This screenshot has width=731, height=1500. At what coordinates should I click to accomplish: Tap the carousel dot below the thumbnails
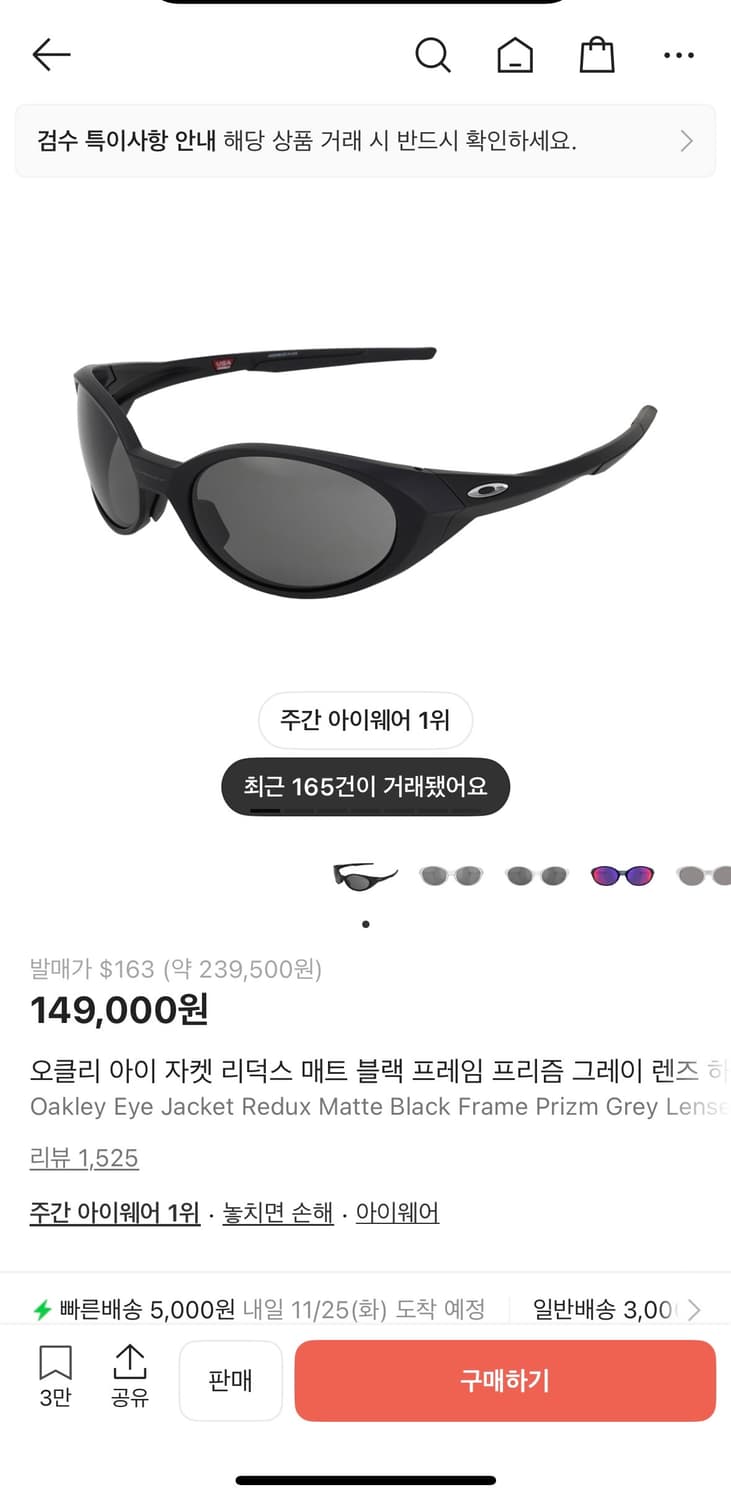click(365, 924)
